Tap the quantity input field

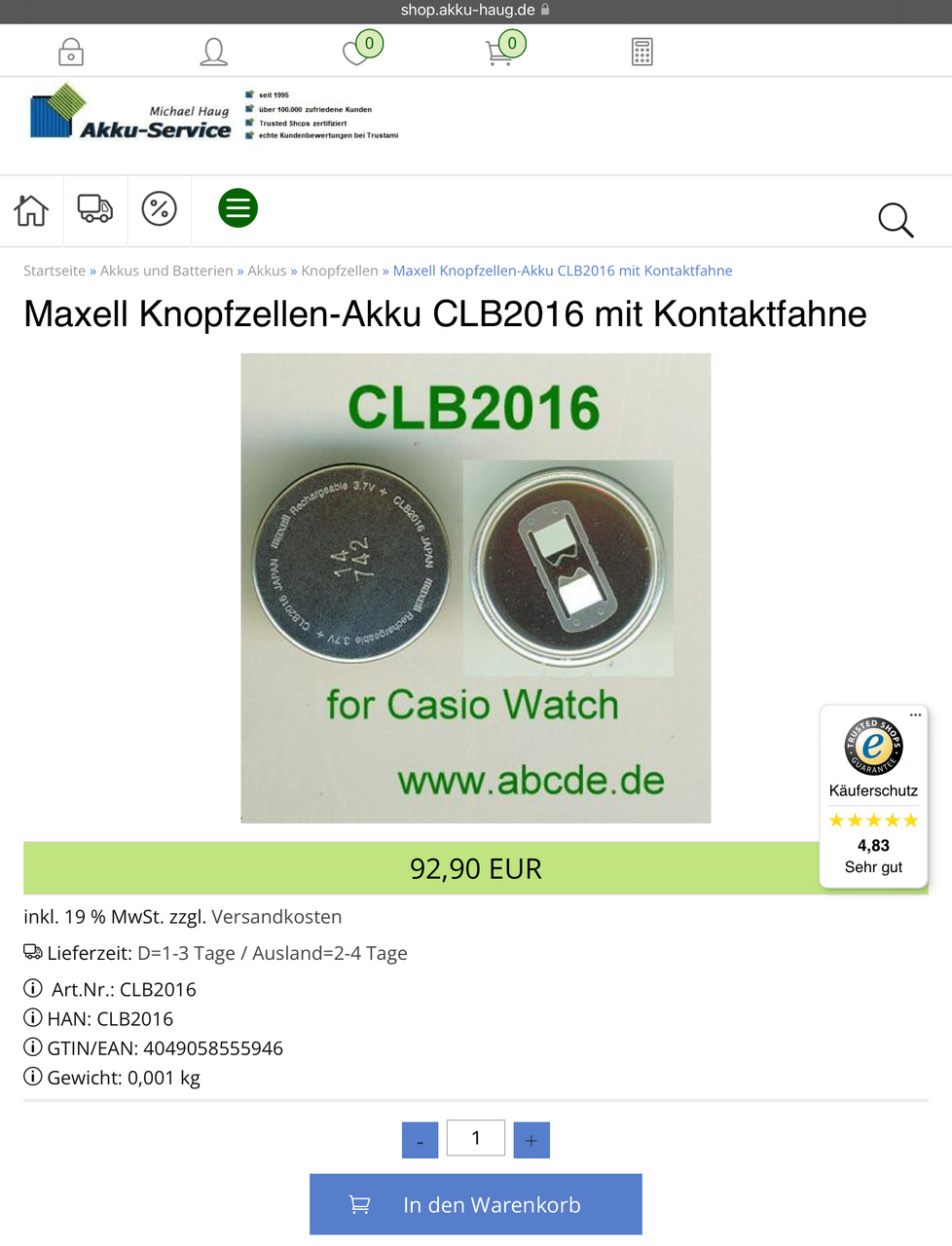tap(476, 1138)
